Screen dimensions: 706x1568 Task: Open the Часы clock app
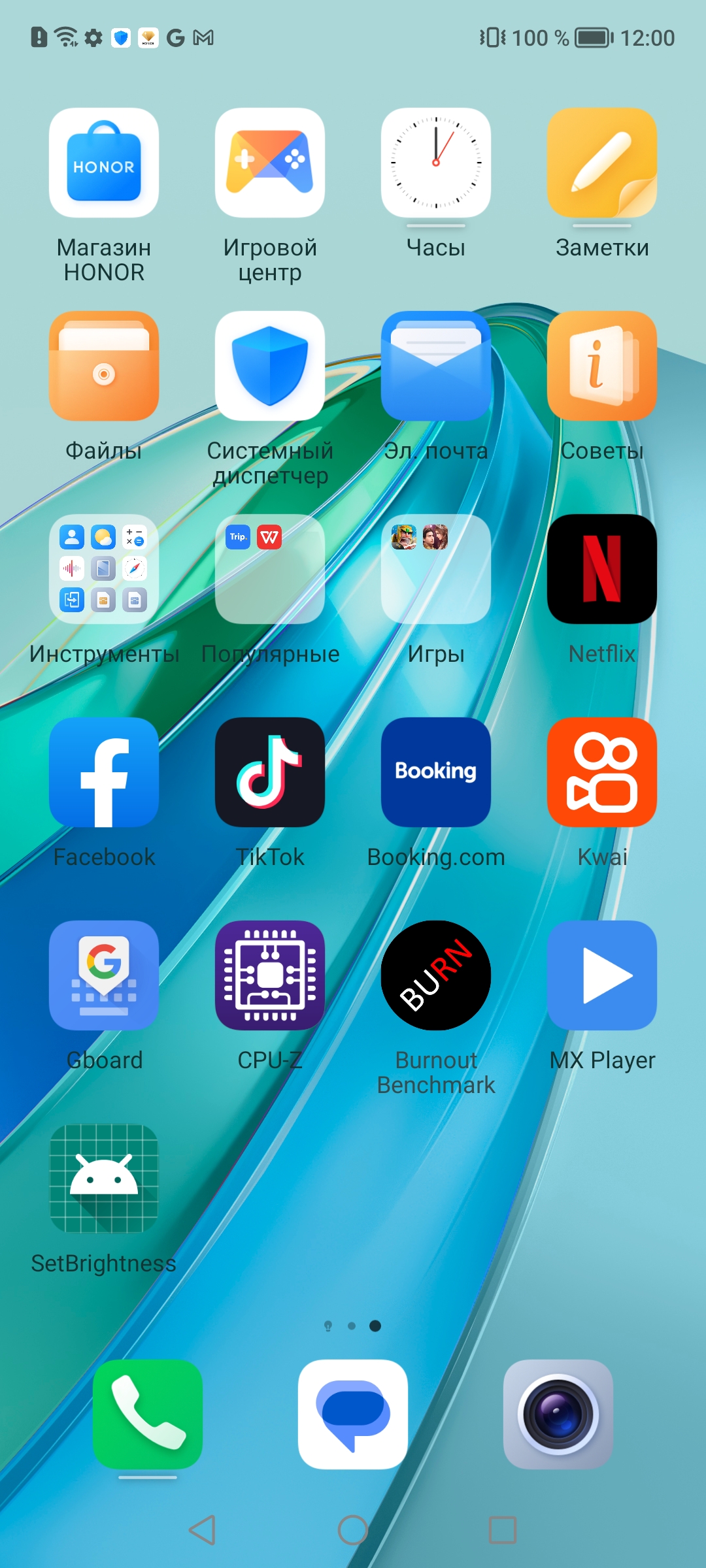436,163
